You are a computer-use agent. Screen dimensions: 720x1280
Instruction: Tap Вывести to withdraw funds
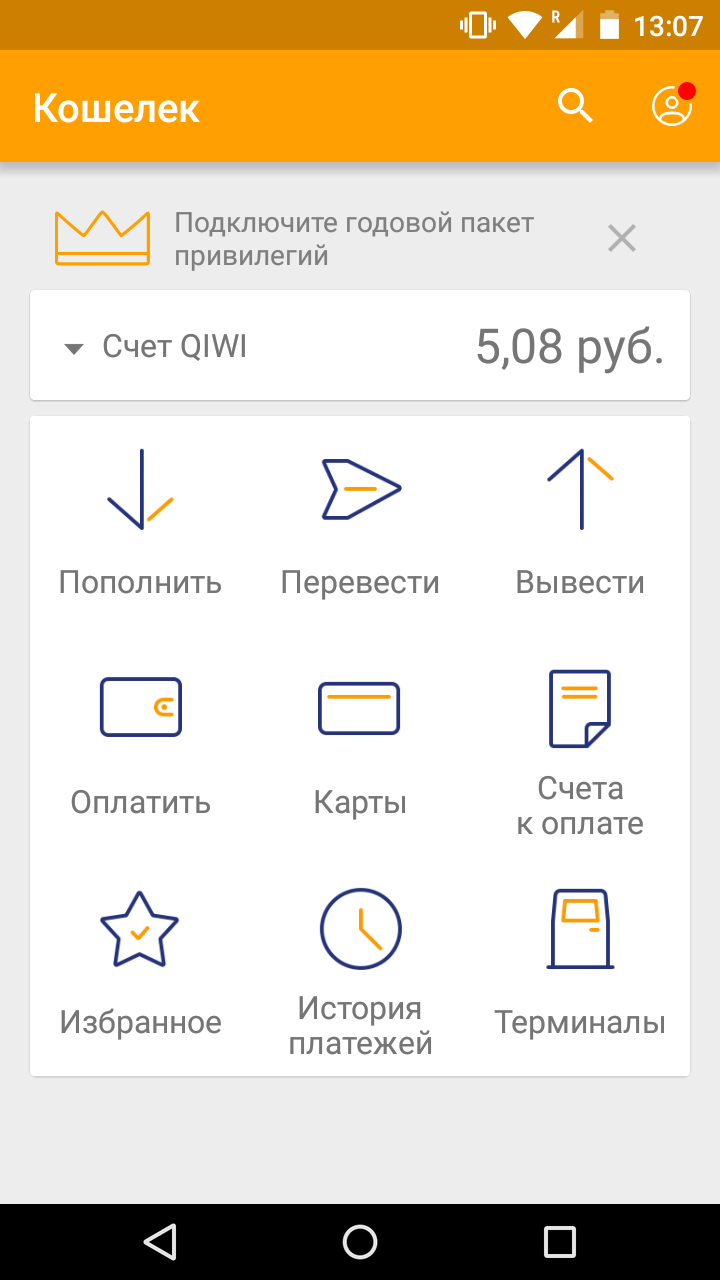580,523
